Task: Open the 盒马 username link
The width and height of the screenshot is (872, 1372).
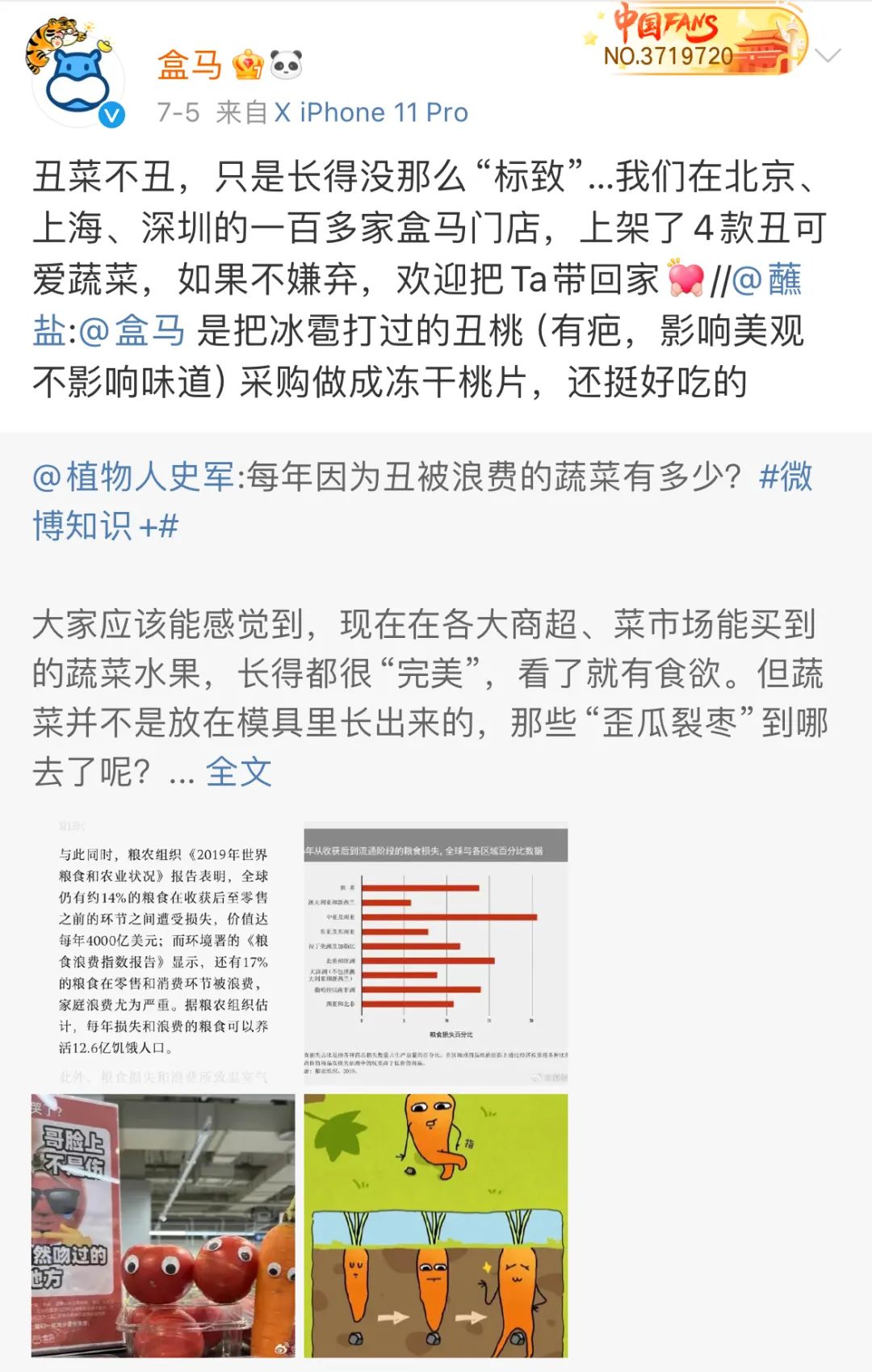Action: tap(190, 65)
